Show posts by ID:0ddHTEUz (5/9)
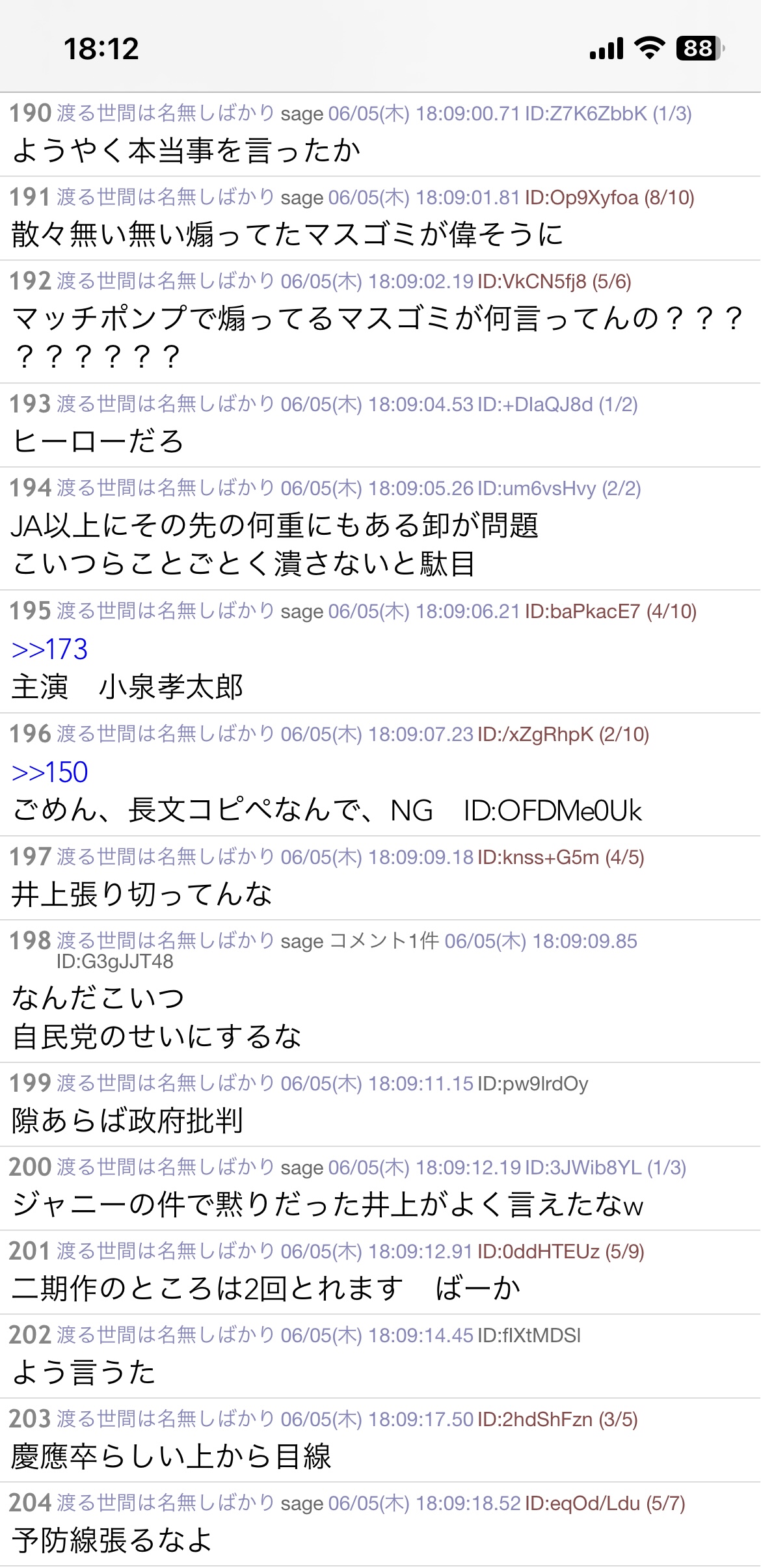The width and height of the screenshot is (761, 1568). [x=561, y=1251]
